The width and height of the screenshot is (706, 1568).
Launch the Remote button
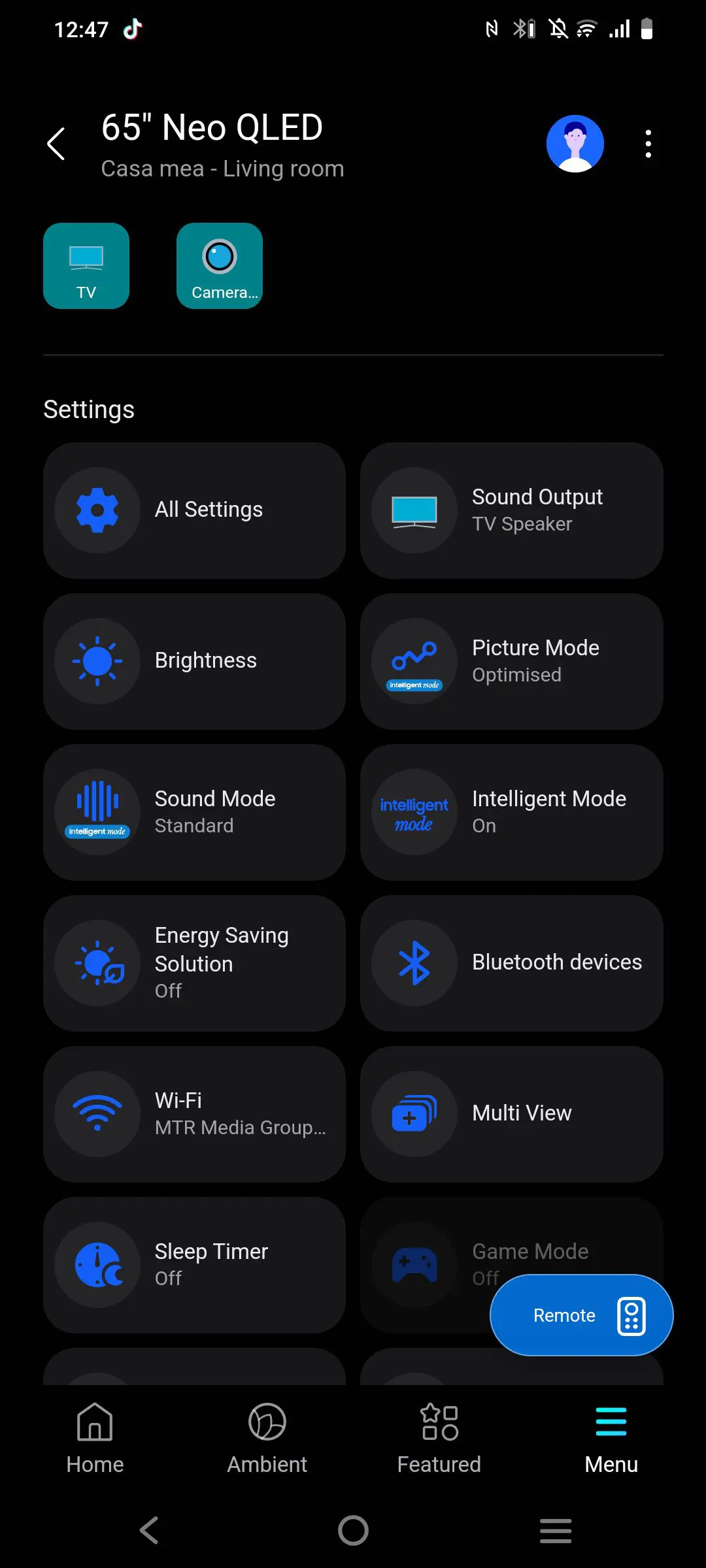(581, 1315)
